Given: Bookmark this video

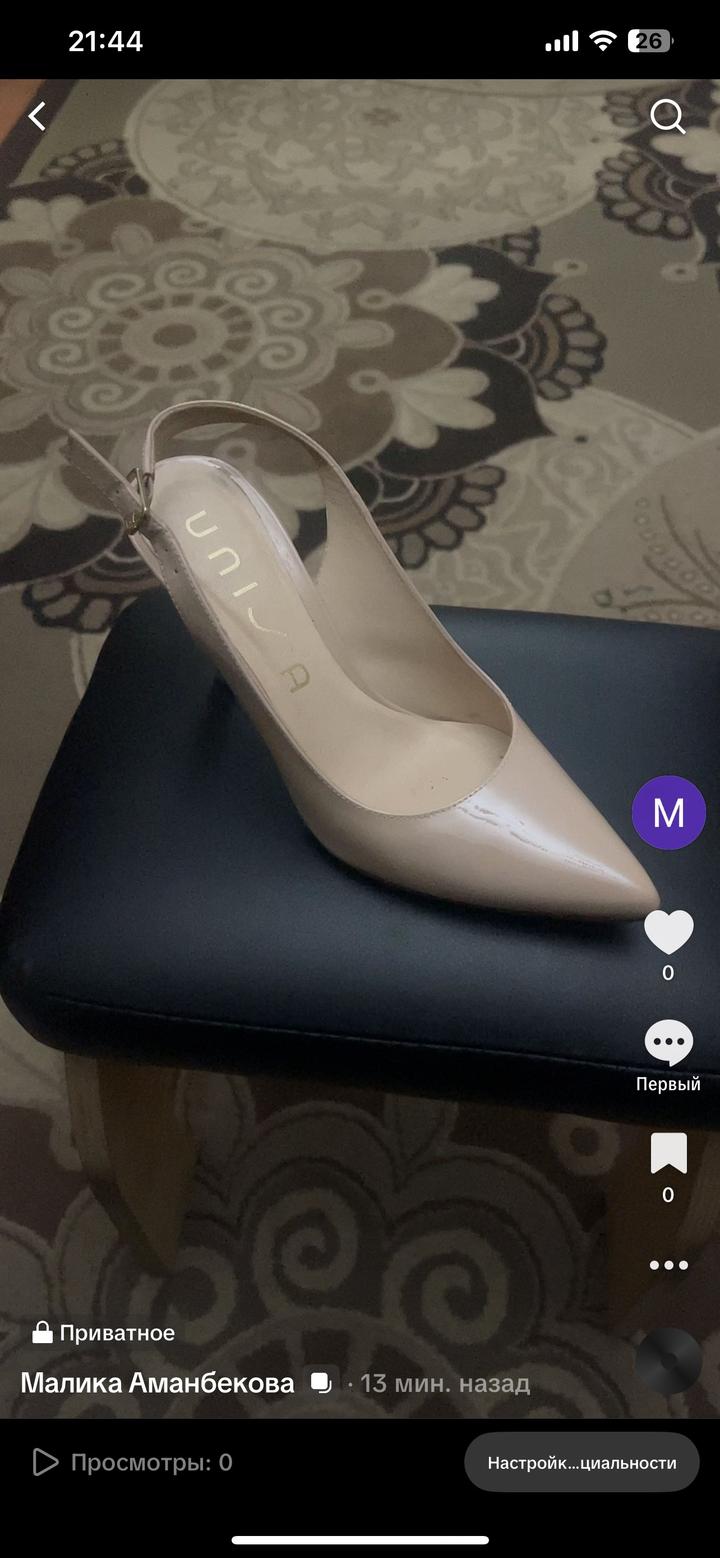Looking at the screenshot, I should 668,1154.
